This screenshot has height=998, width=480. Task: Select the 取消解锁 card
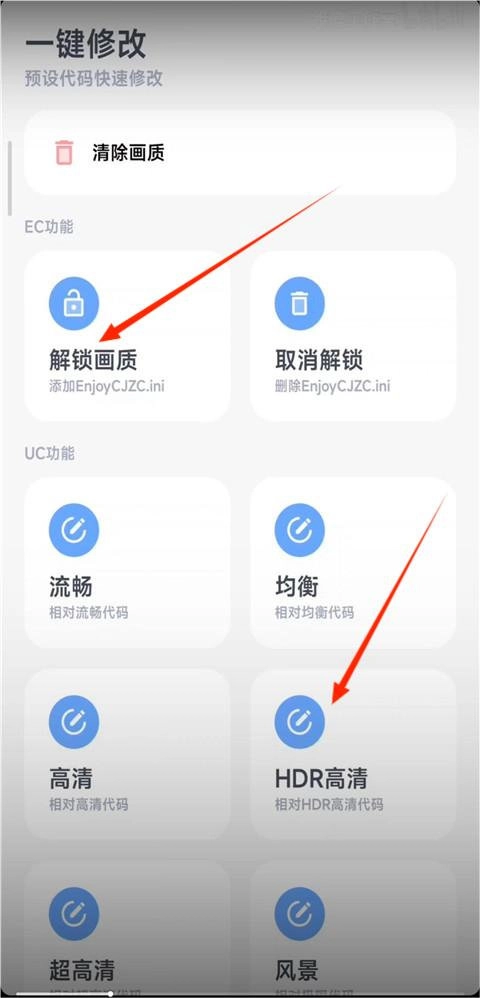pos(353,336)
